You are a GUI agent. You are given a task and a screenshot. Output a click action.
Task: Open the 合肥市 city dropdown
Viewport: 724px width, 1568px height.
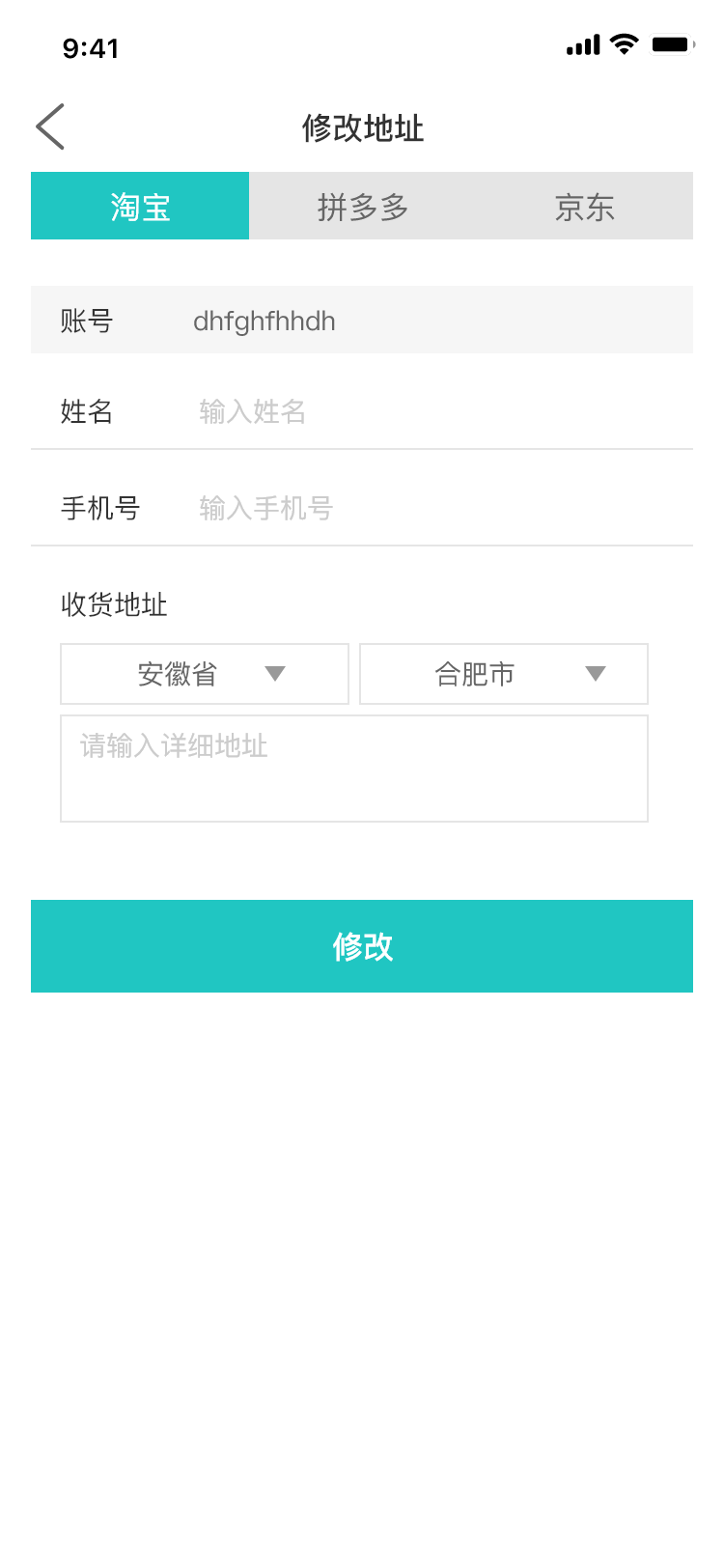(x=504, y=674)
